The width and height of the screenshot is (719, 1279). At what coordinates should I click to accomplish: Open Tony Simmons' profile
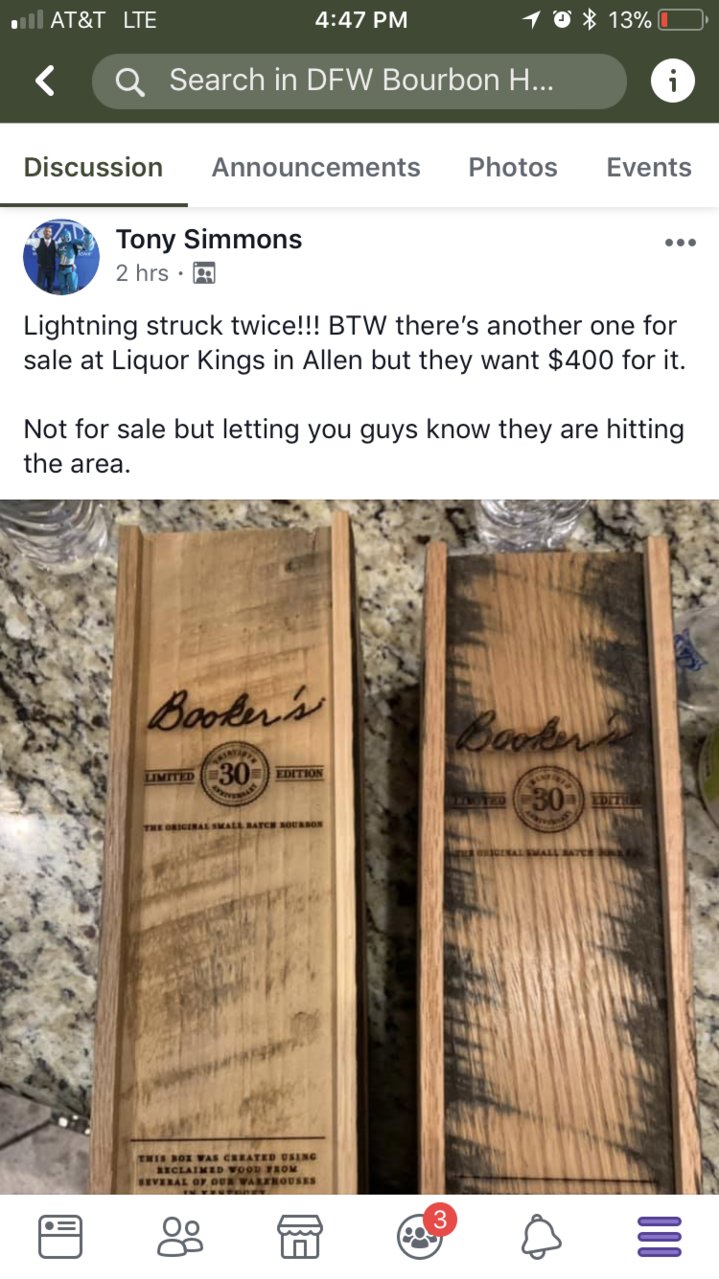(x=208, y=239)
